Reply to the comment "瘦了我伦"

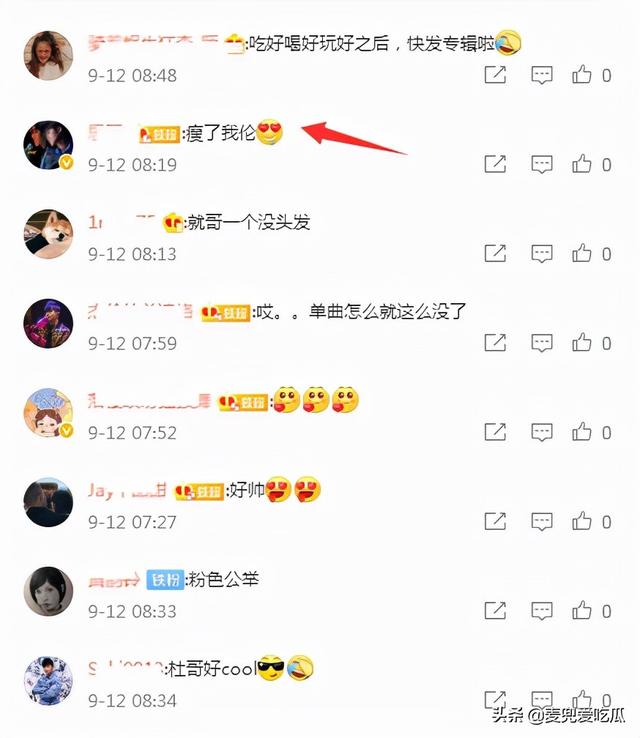[x=541, y=164]
